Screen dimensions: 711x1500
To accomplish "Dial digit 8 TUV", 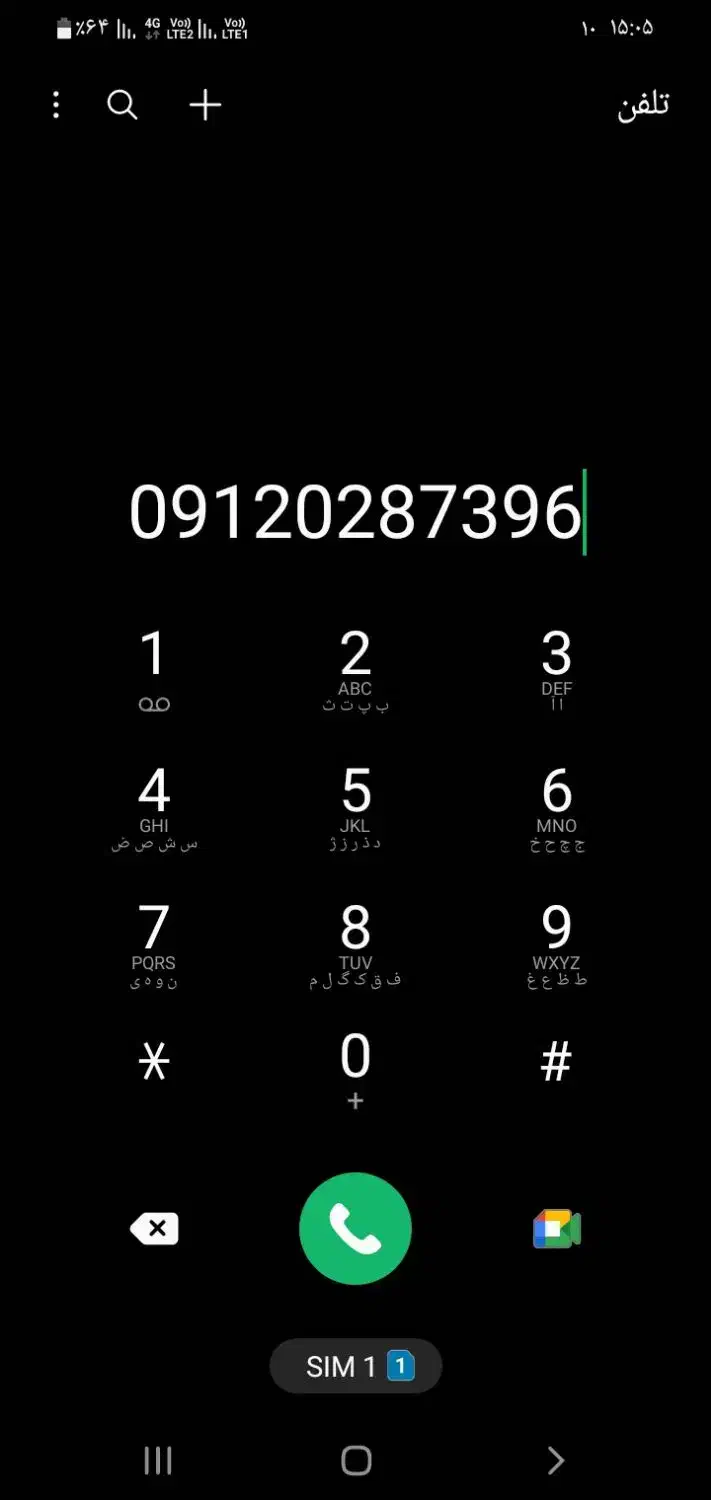I will [x=355, y=943].
